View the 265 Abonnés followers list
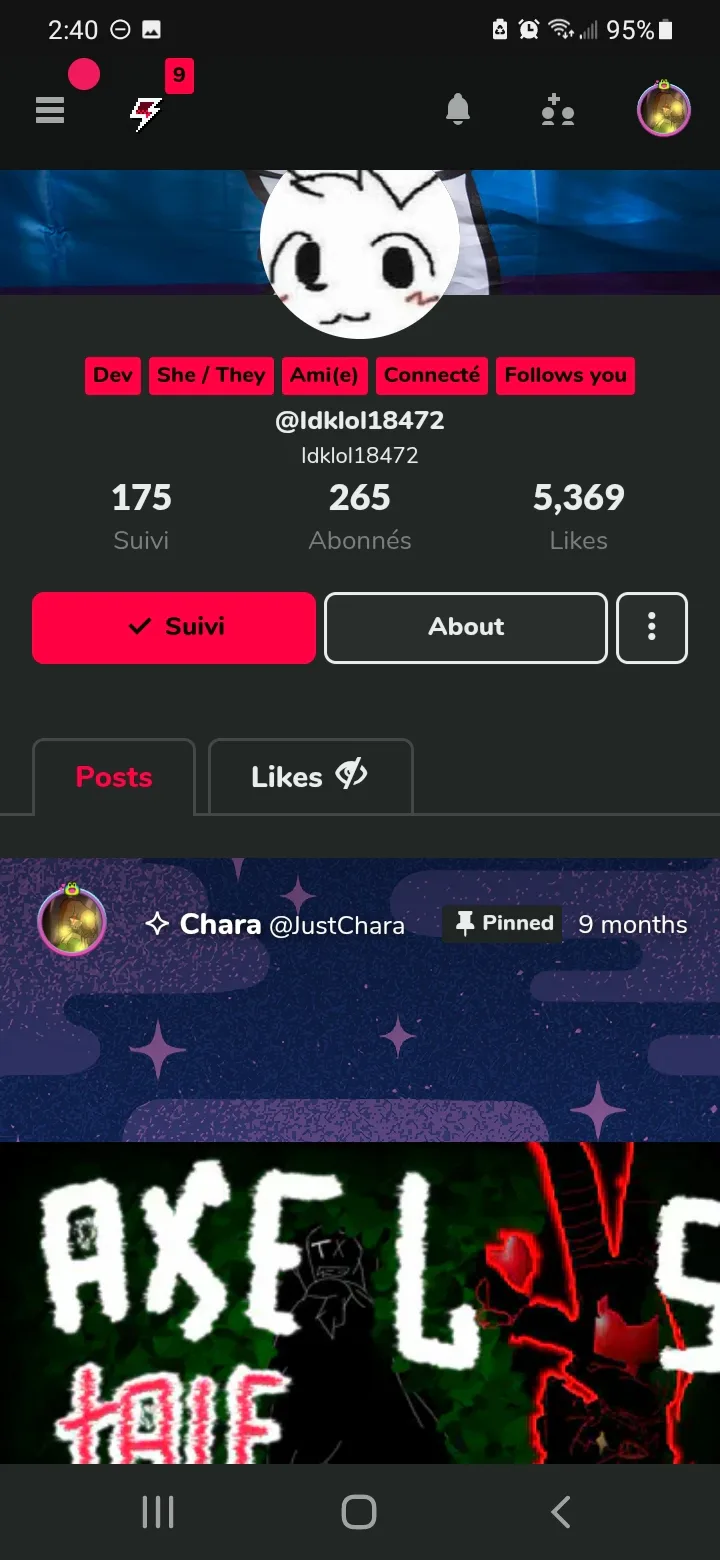 pyautogui.click(x=360, y=517)
